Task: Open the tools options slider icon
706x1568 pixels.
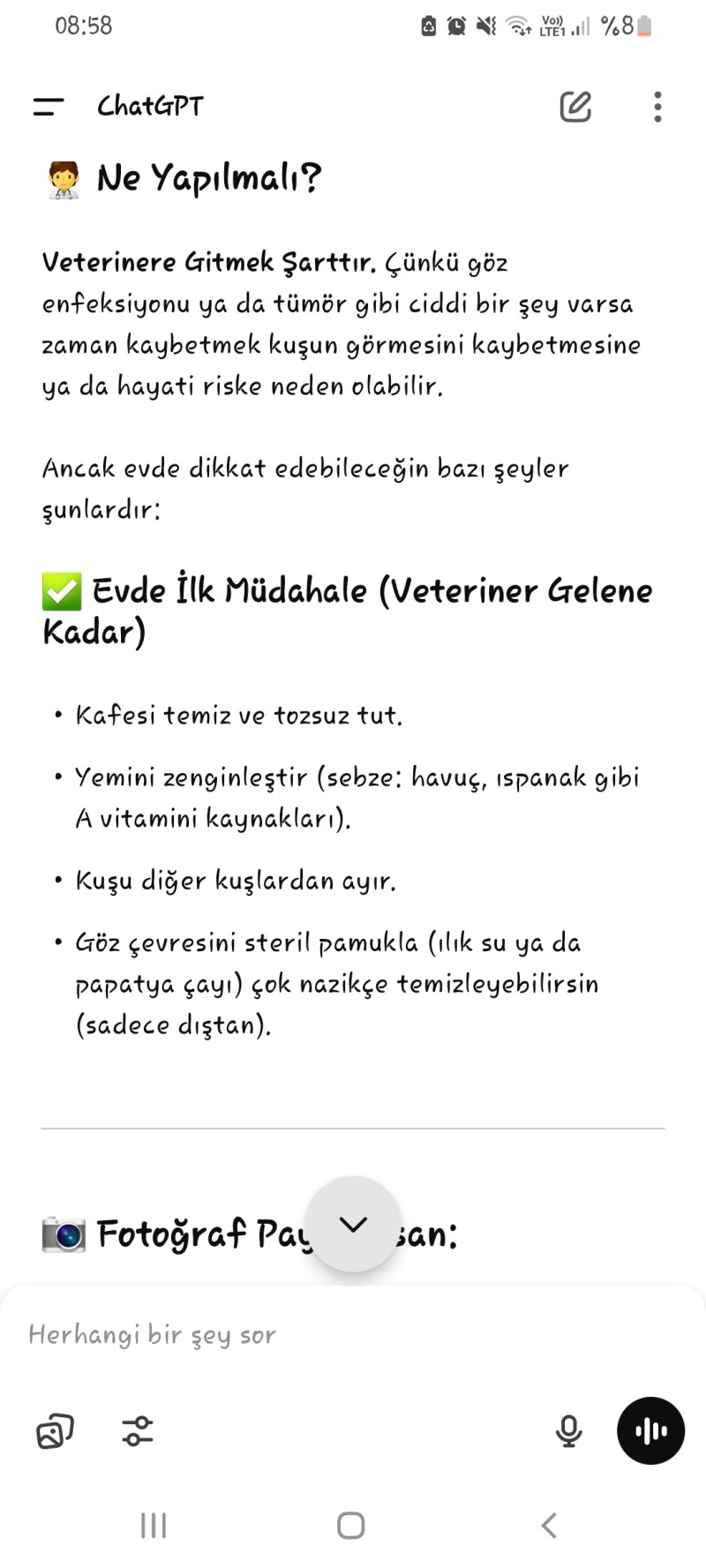Action: [x=138, y=1431]
